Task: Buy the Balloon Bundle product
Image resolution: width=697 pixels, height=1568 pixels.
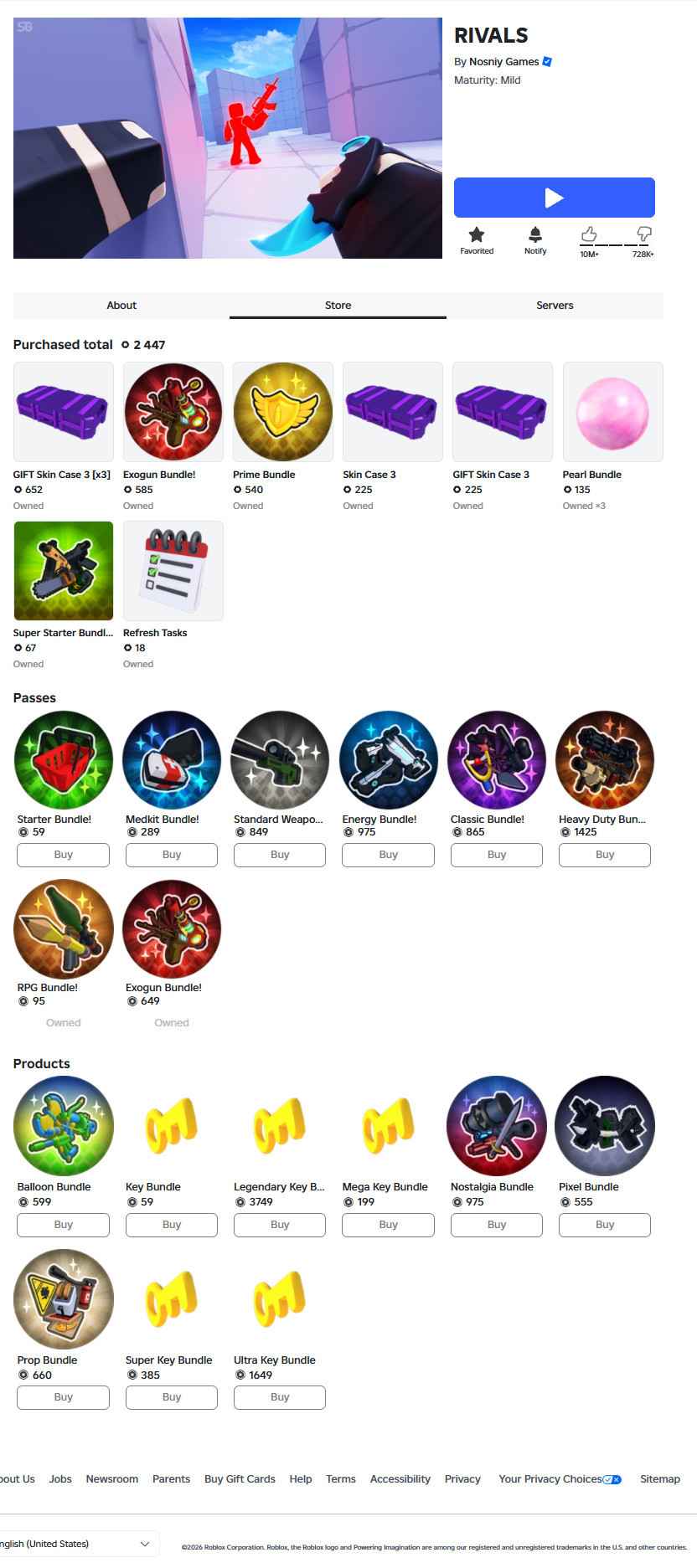Action: pyautogui.click(x=64, y=1225)
